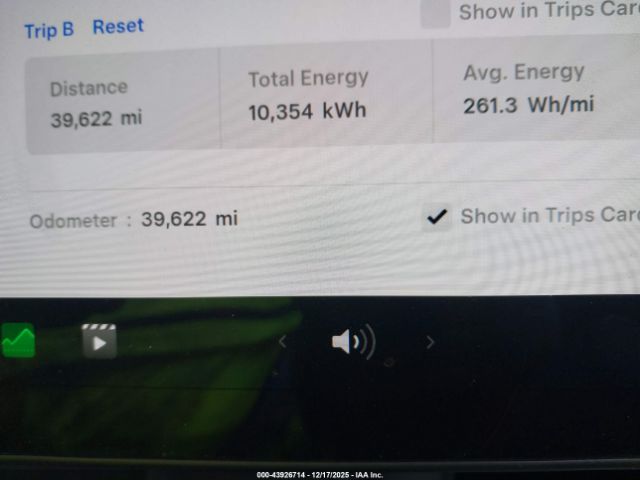The width and height of the screenshot is (640, 480).
Task: Uncheck Show in Trips Card for Odometer
Action: 437,217
